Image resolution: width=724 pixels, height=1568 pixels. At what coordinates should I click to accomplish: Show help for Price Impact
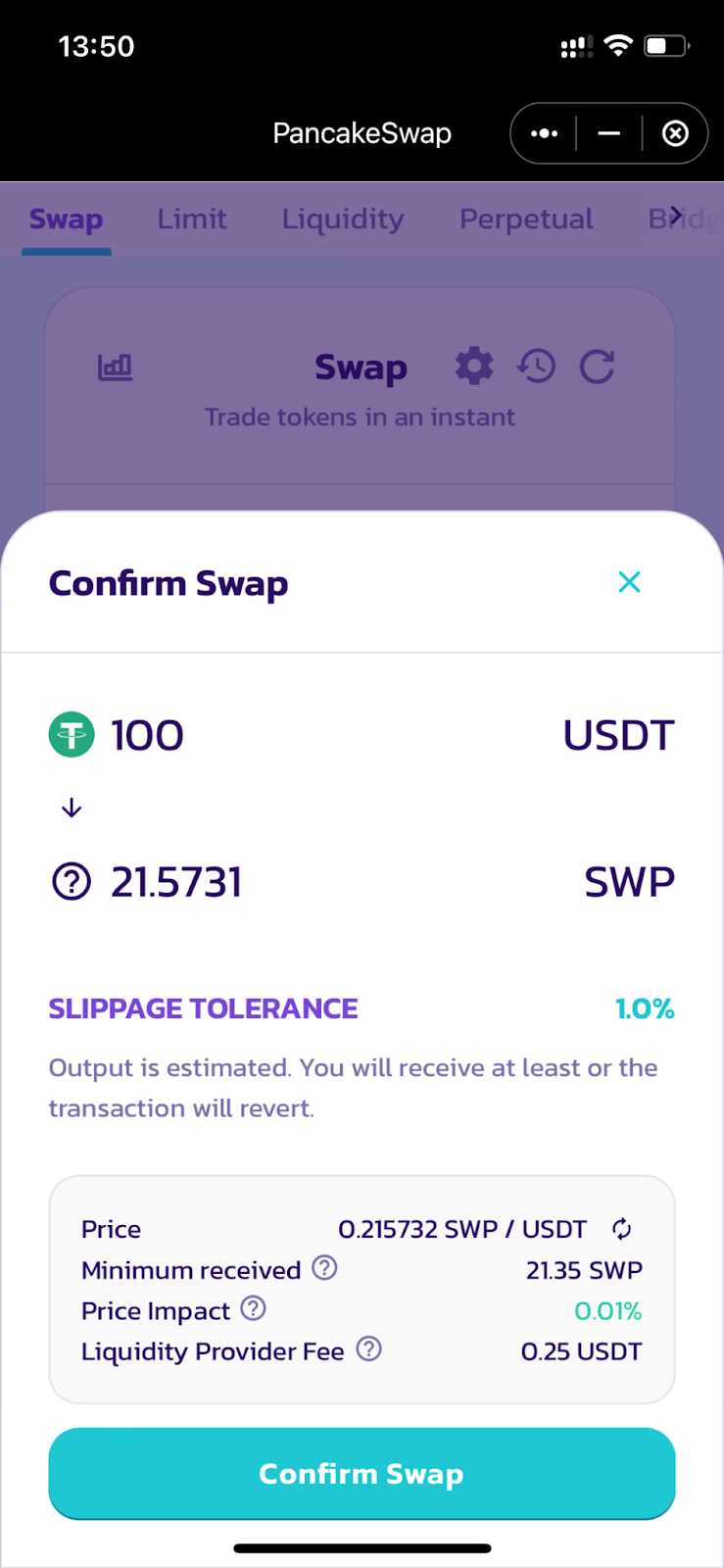coord(253,1308)
